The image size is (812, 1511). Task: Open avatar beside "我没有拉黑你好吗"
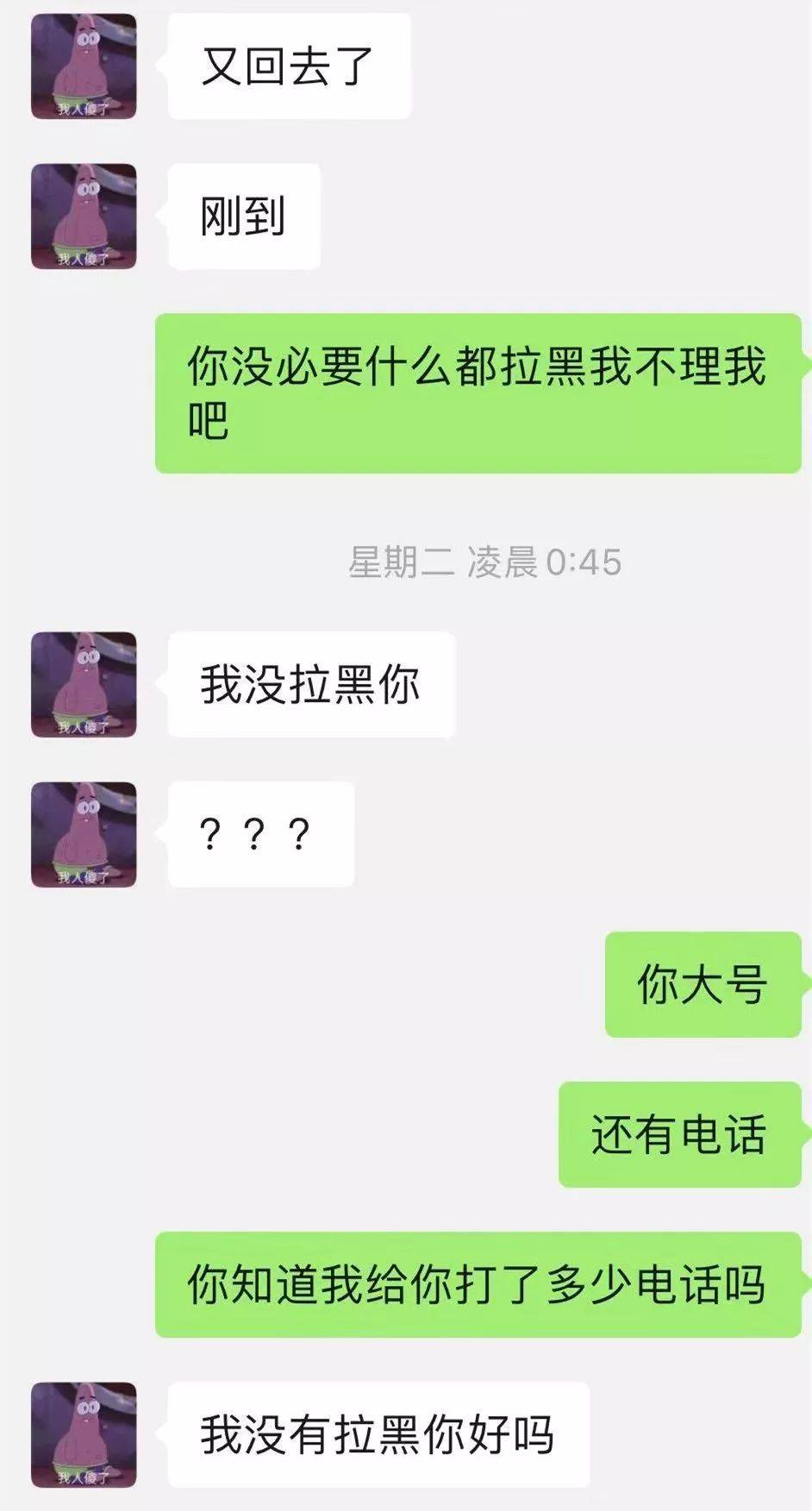pos(84,1435)
